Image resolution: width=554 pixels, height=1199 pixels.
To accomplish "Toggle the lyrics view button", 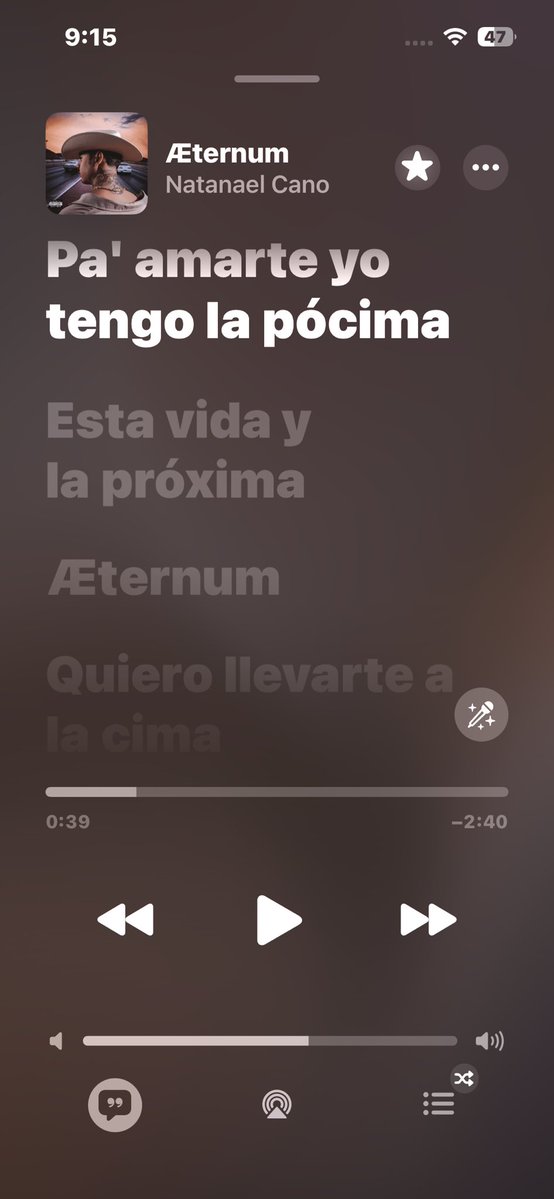I will pos(116,1104).
